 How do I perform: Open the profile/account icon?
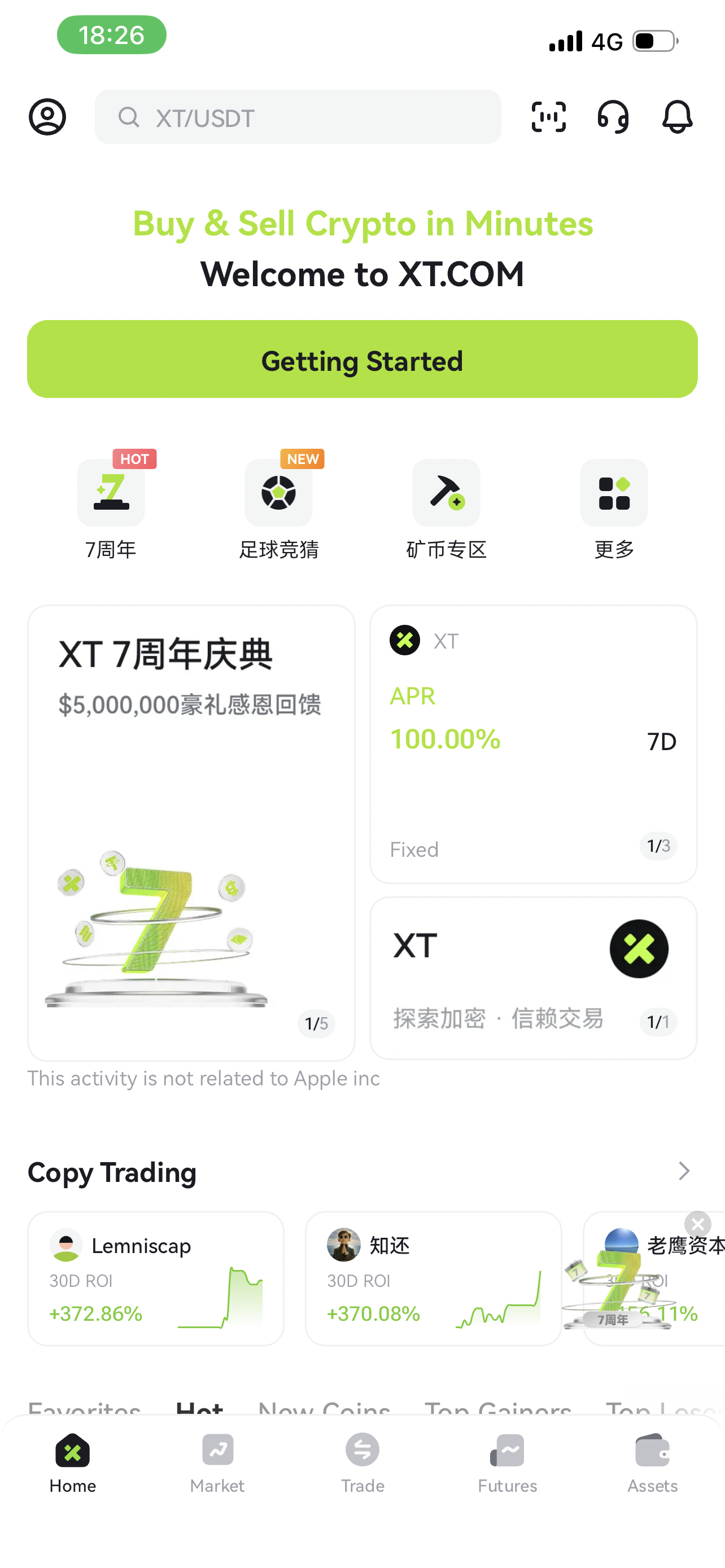click(x=47, y=117)
